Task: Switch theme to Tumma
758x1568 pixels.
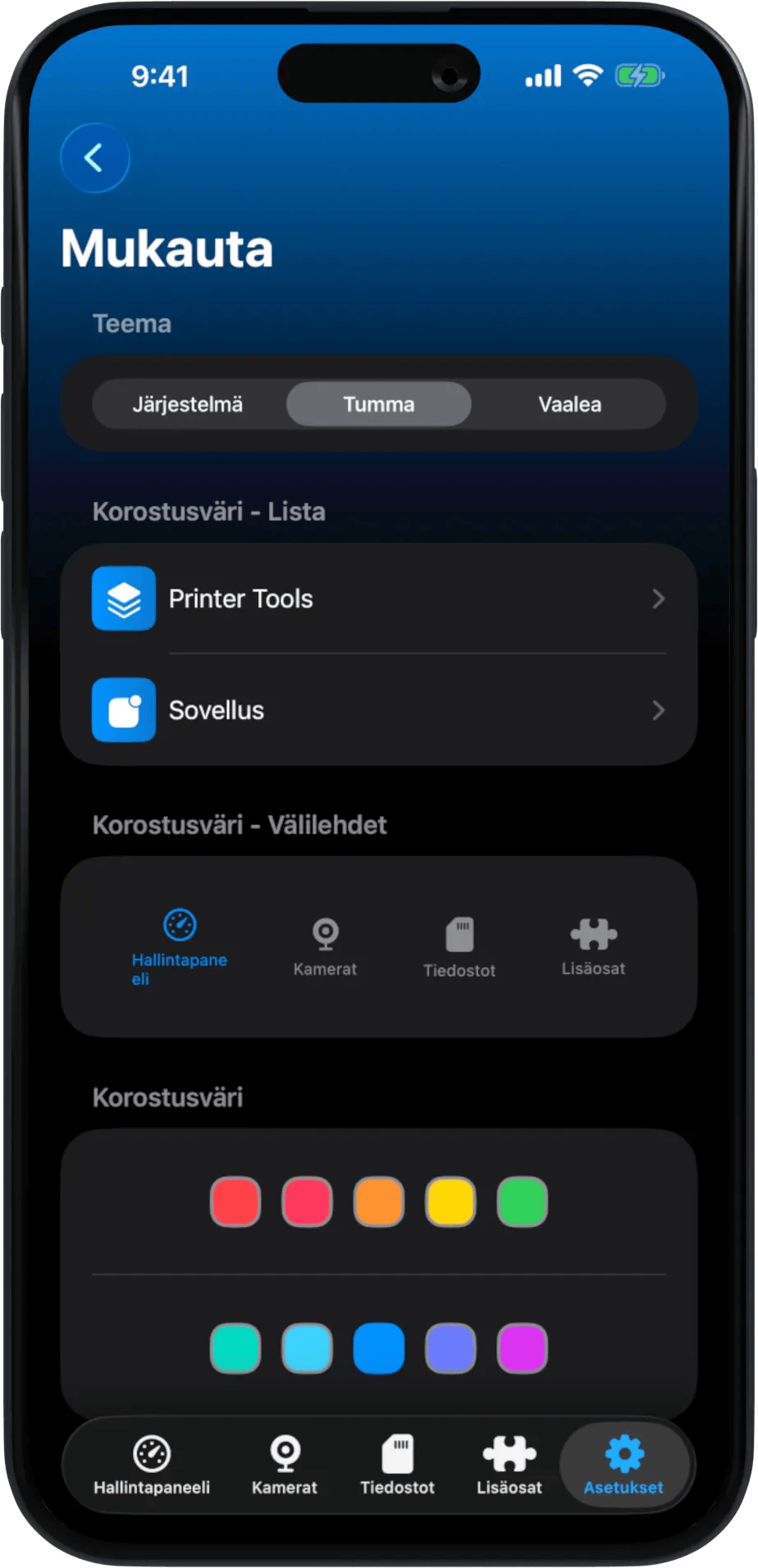Action: click(379, 404)
